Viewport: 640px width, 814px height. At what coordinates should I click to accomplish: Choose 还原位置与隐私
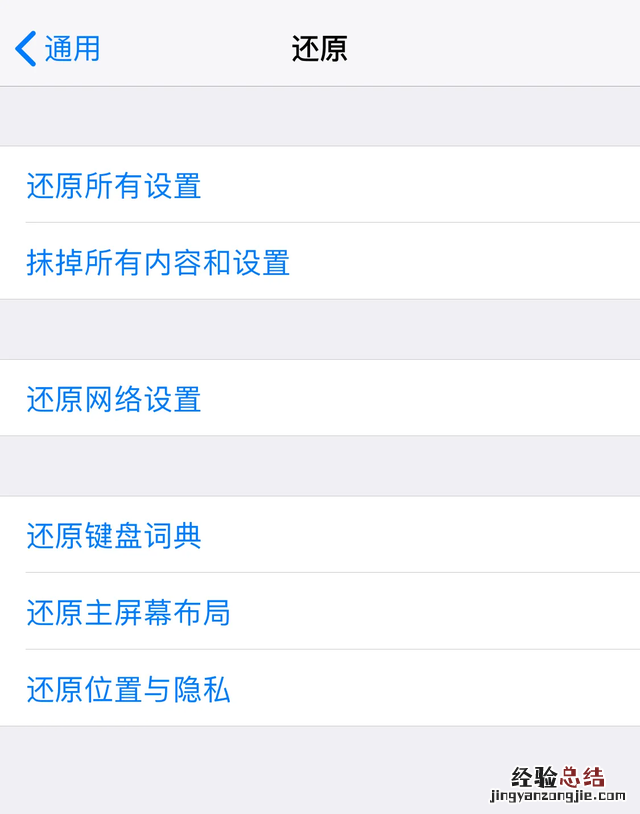click(128, 689)
